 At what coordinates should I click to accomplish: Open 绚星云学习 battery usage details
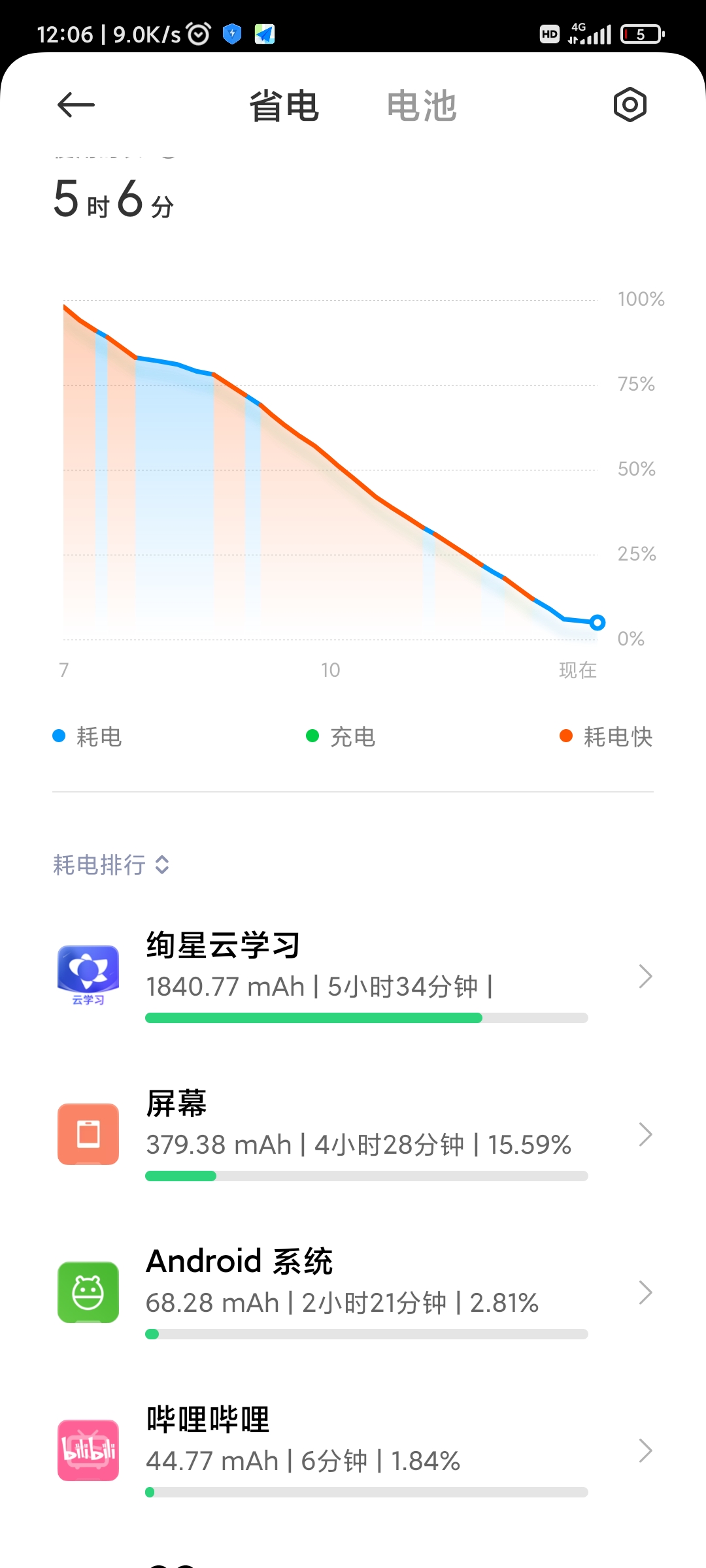point(353,977)
